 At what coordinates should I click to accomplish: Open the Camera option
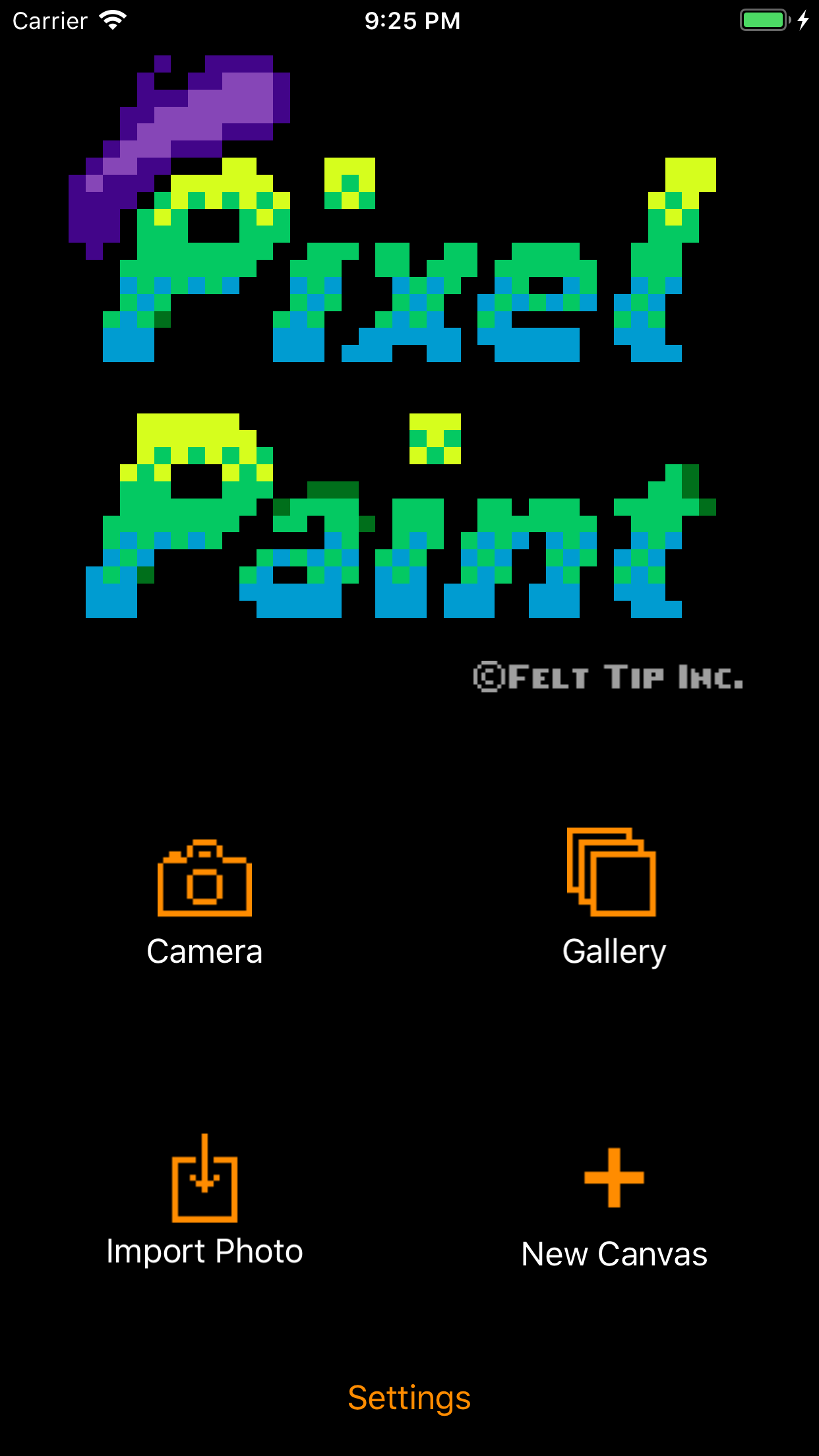coord(204,902)
